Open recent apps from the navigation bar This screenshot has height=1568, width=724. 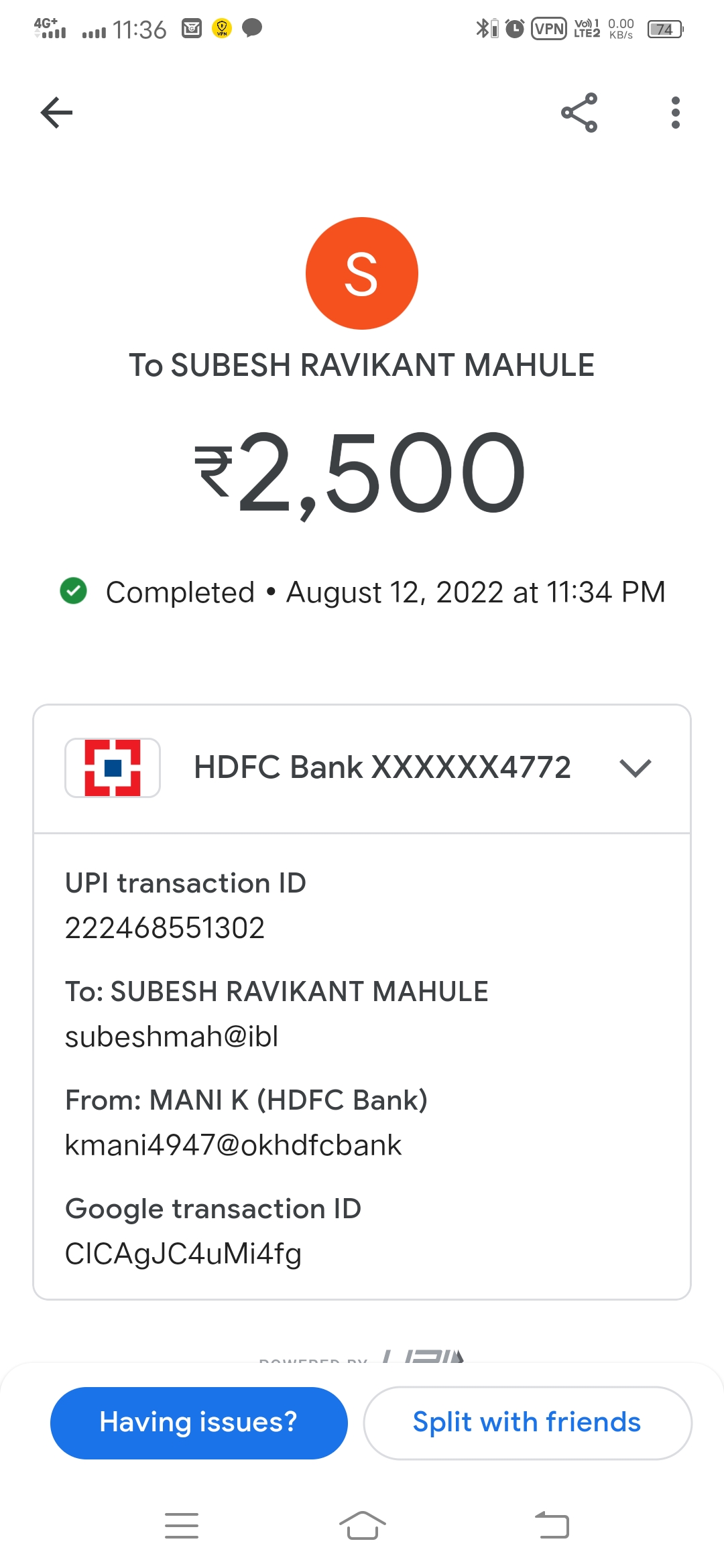[182, 1526]
